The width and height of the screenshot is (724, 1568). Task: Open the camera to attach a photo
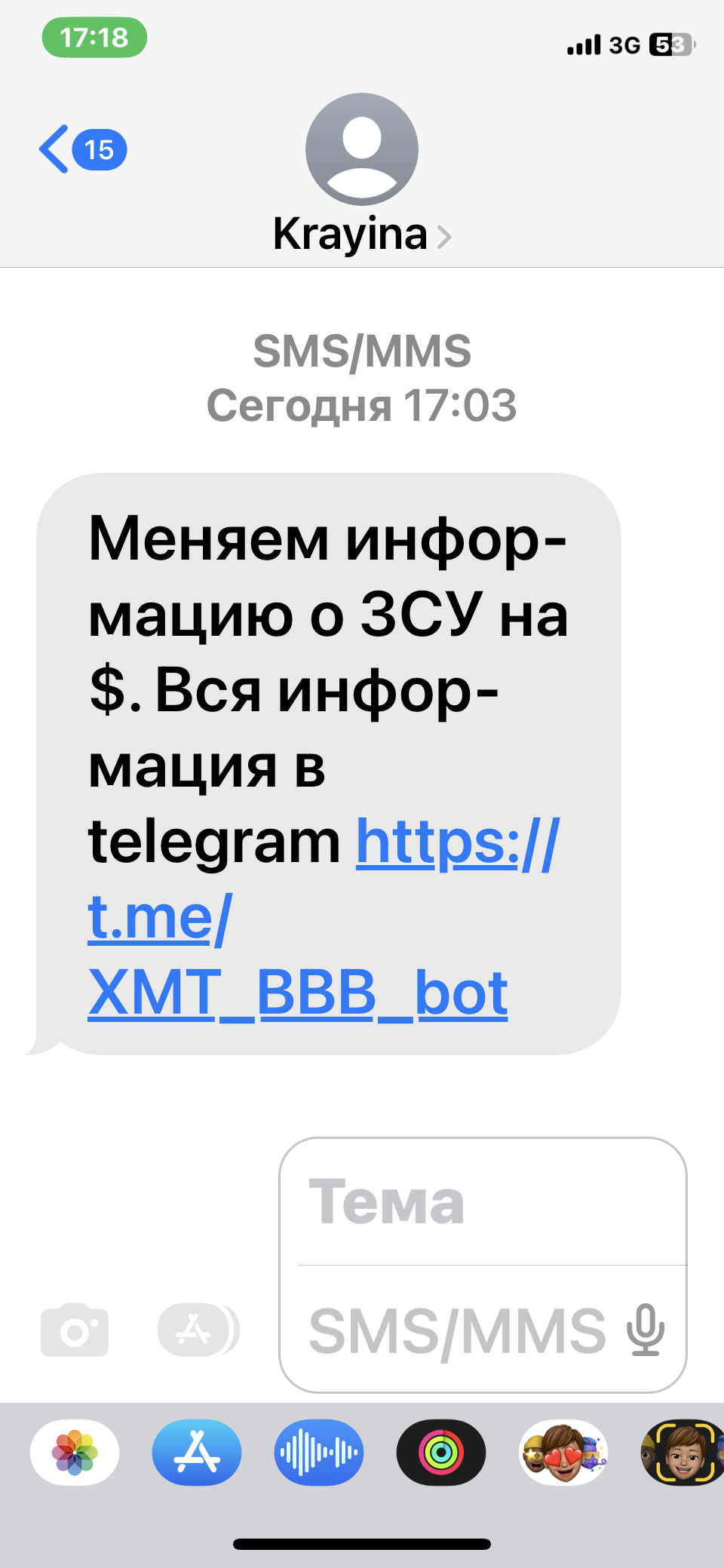tap(75, 1330)
